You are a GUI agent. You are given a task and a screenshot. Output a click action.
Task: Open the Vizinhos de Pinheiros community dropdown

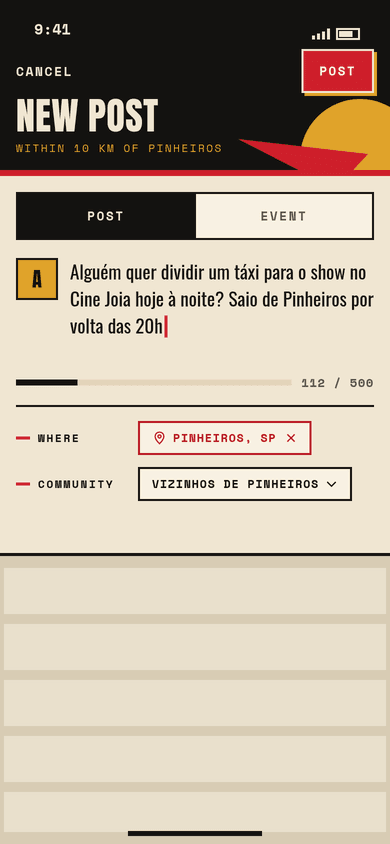coord(245,484)
